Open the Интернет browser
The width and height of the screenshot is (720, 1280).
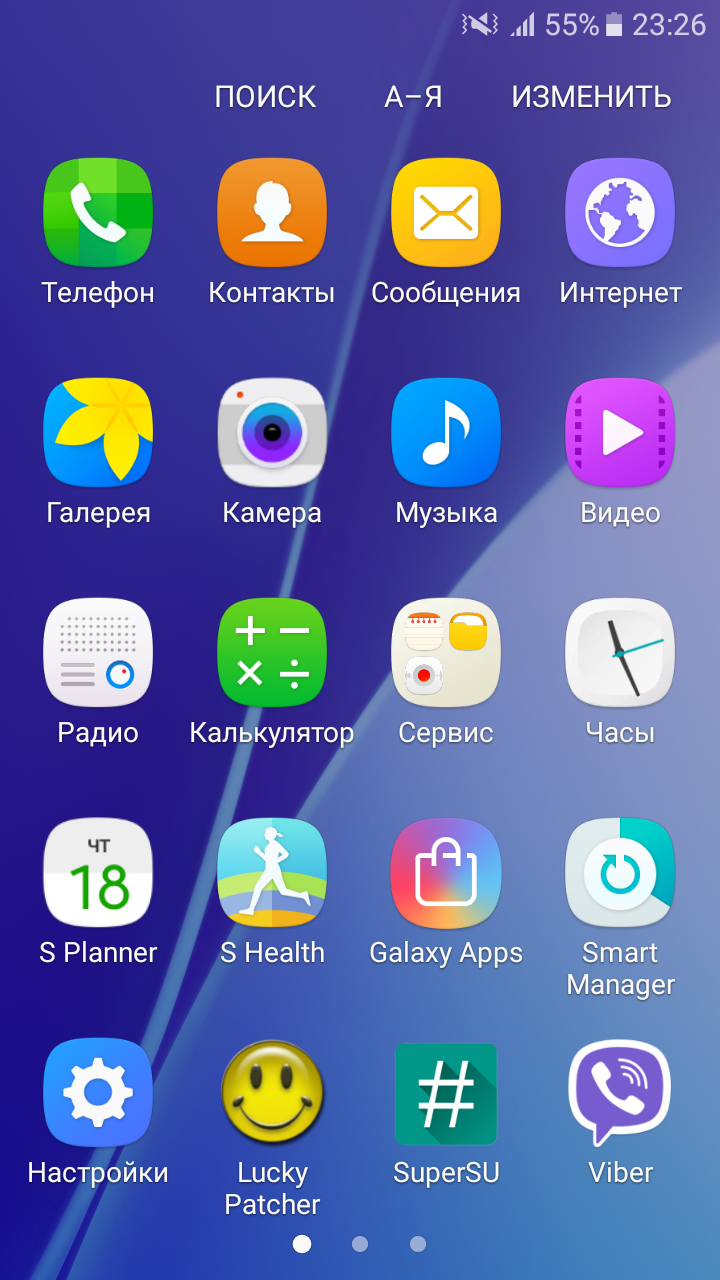[620, 213]
